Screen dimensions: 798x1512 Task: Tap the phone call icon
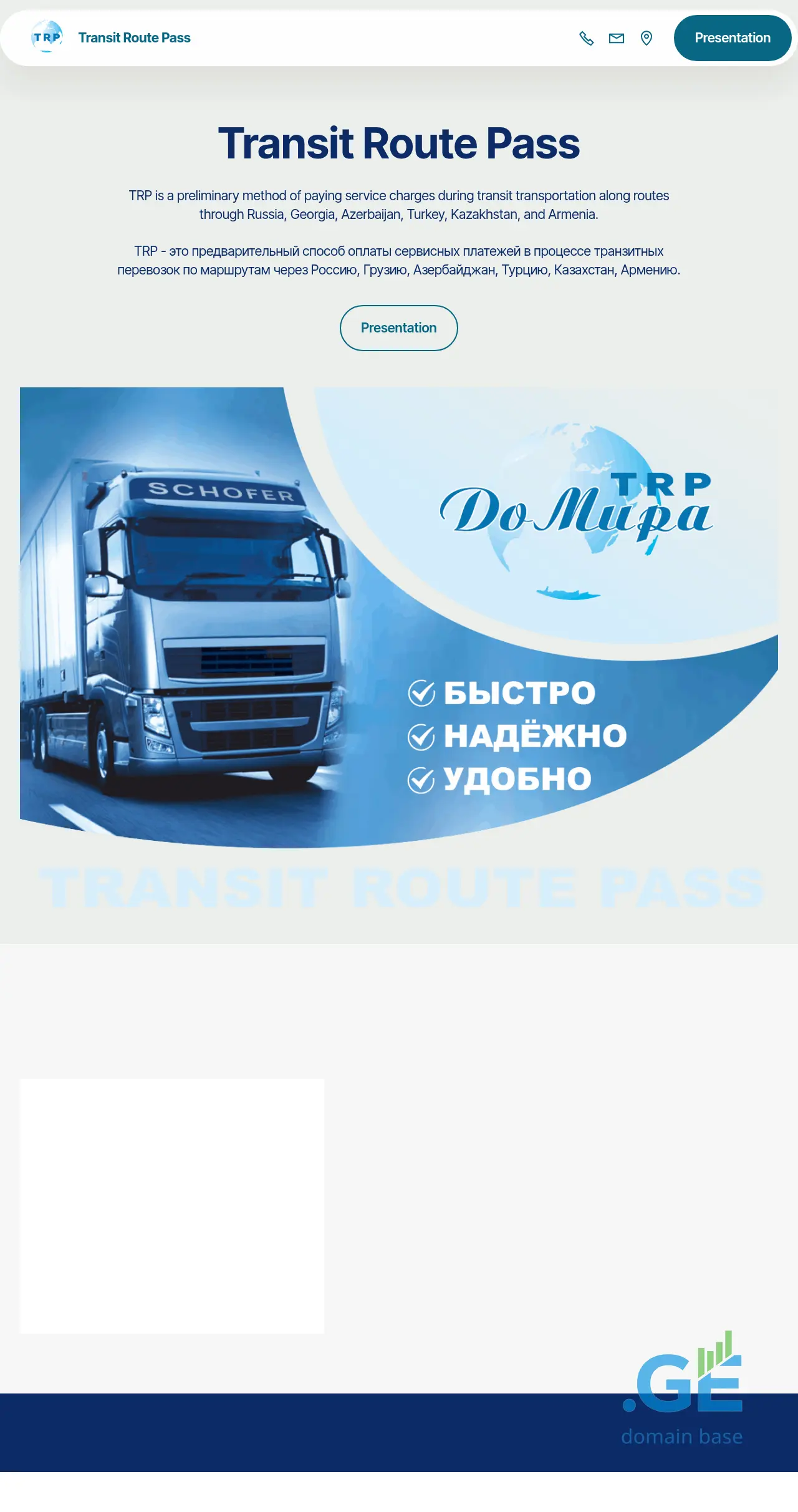click(586, 39)
